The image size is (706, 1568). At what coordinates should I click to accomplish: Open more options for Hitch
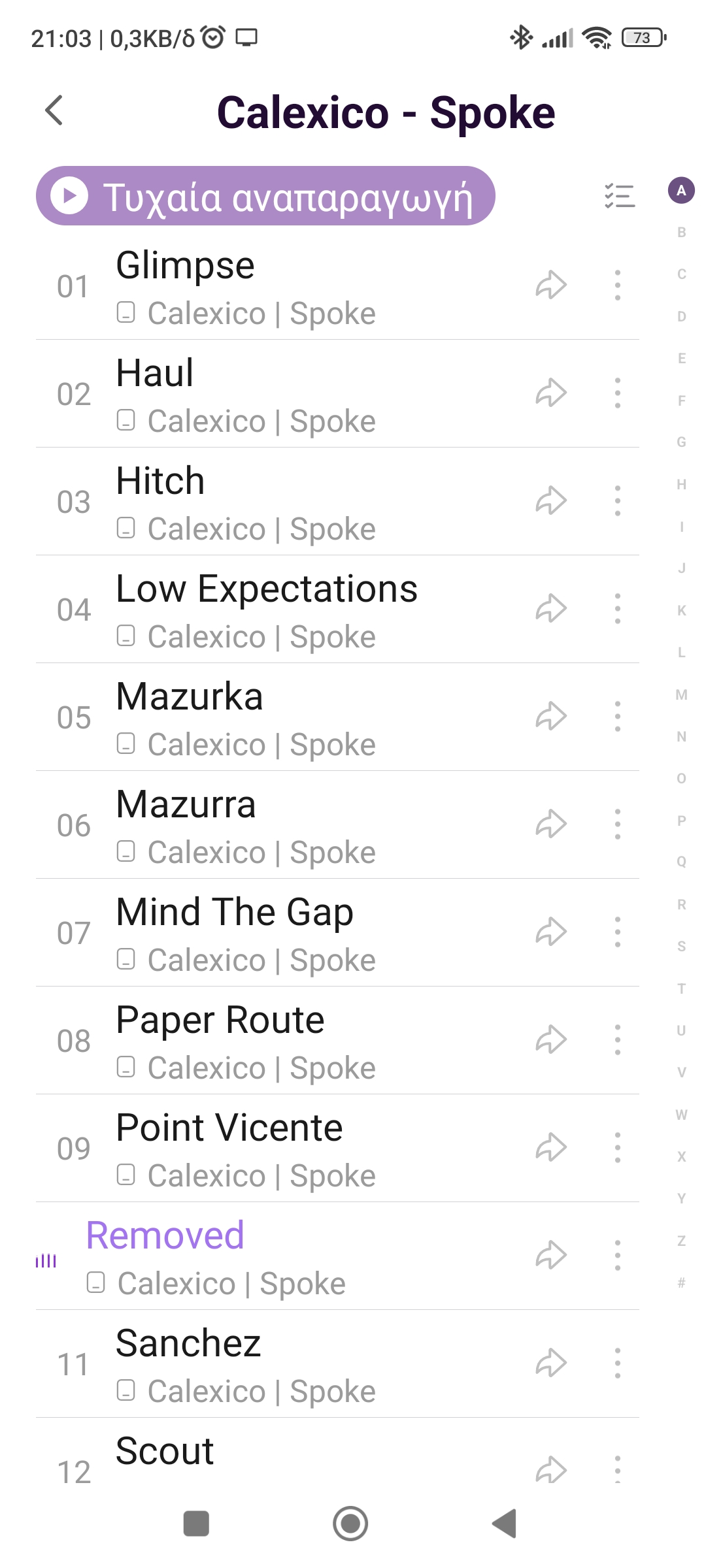coord(617,501)
